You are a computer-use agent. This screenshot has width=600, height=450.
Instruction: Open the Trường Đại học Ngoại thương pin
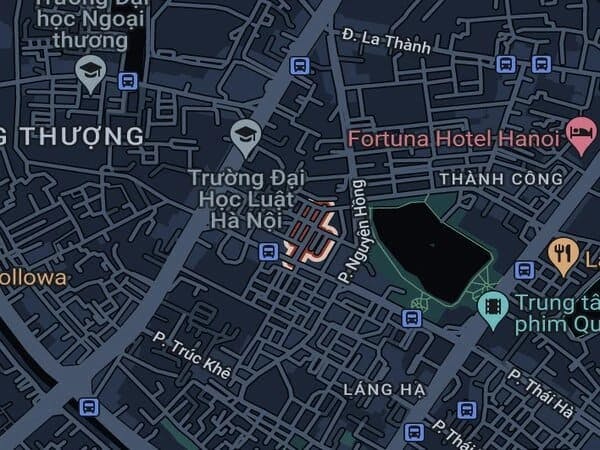pyautogui.click(x=91, y=73)
